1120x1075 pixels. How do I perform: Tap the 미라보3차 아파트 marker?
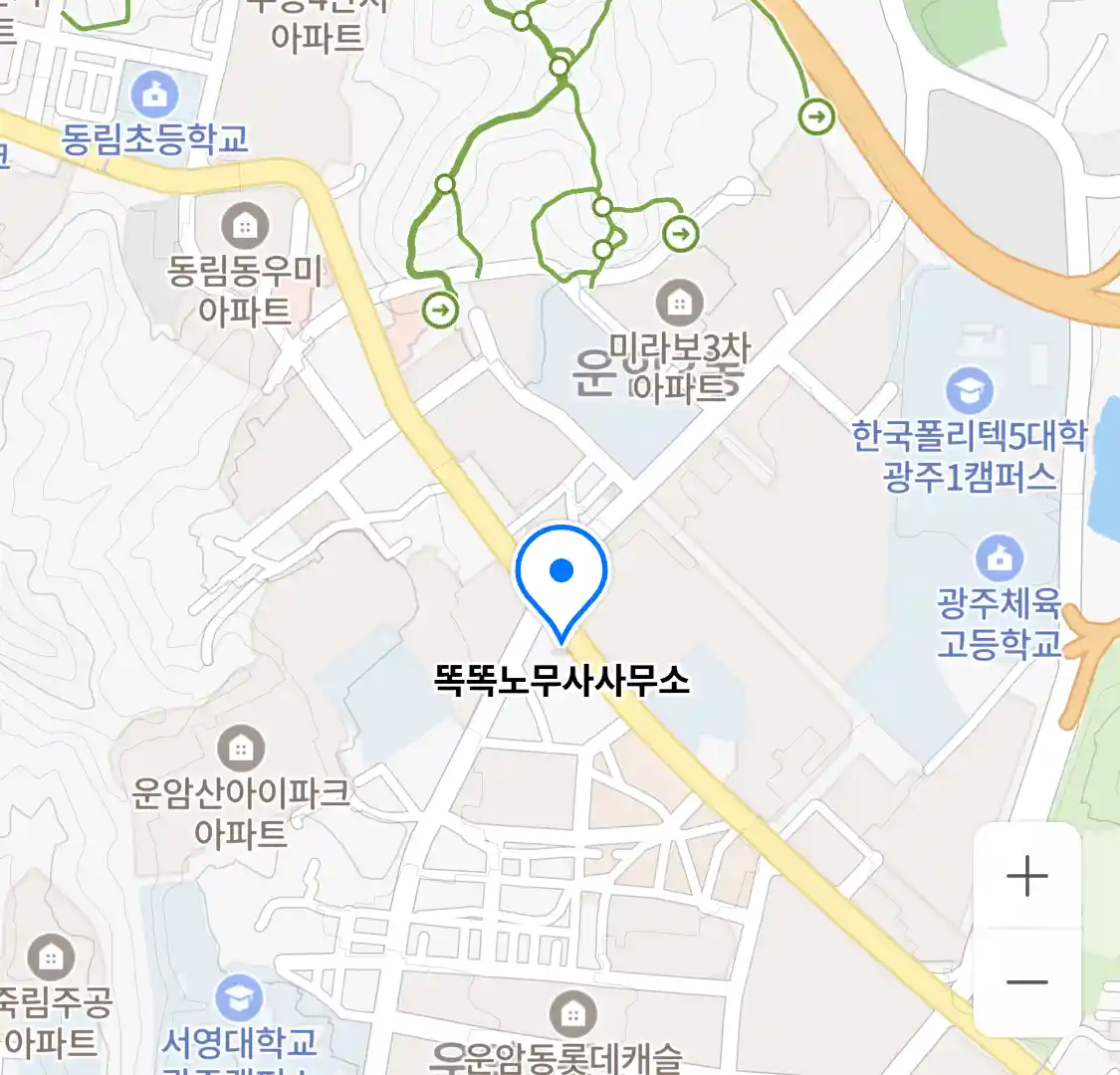pos(679,303)
